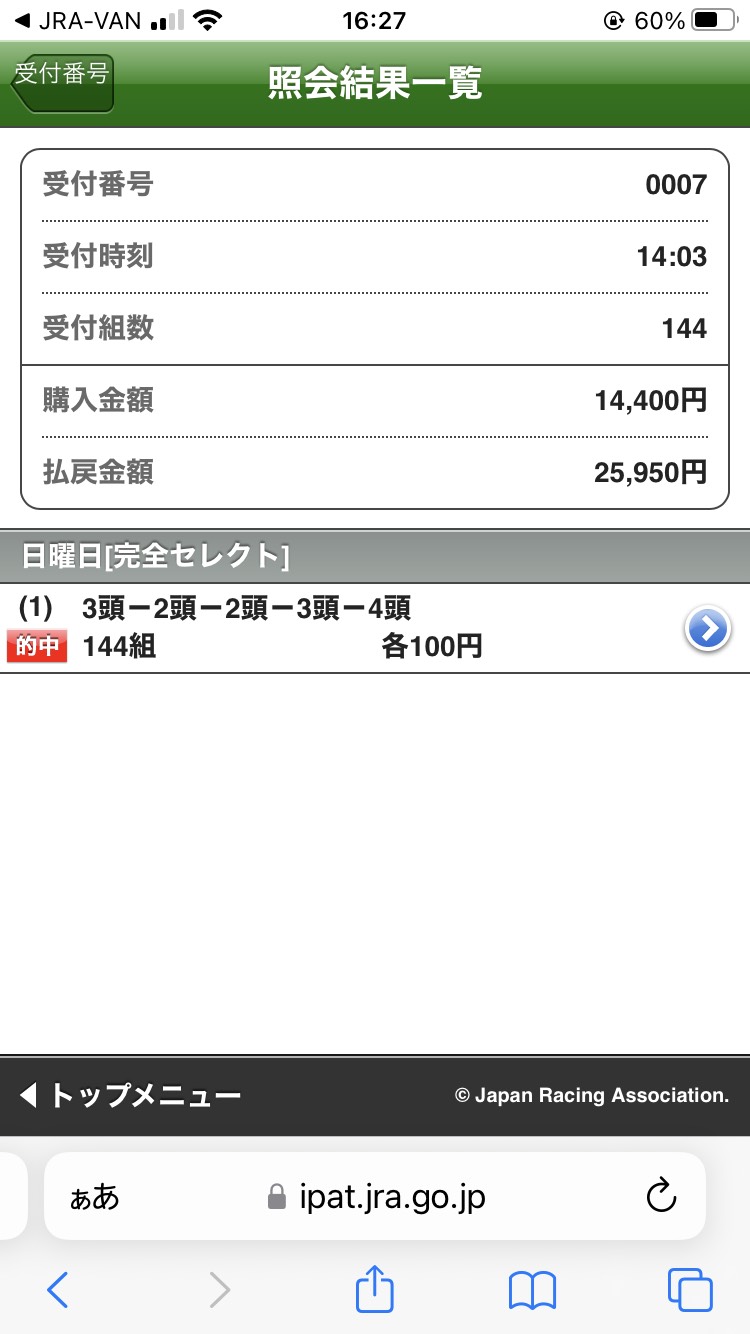Return to トップメニュー

click(x=130, y=1096)
